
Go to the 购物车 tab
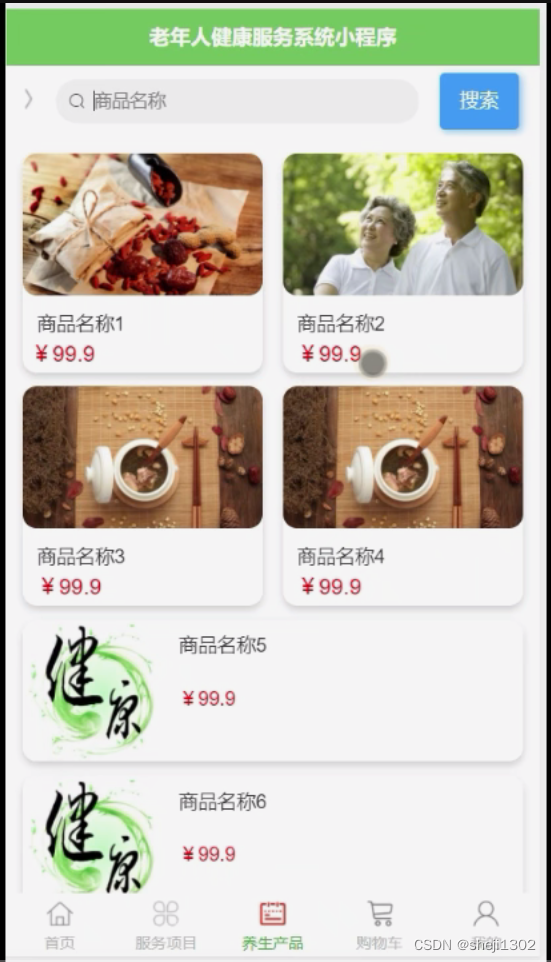(x=379, y=925)
